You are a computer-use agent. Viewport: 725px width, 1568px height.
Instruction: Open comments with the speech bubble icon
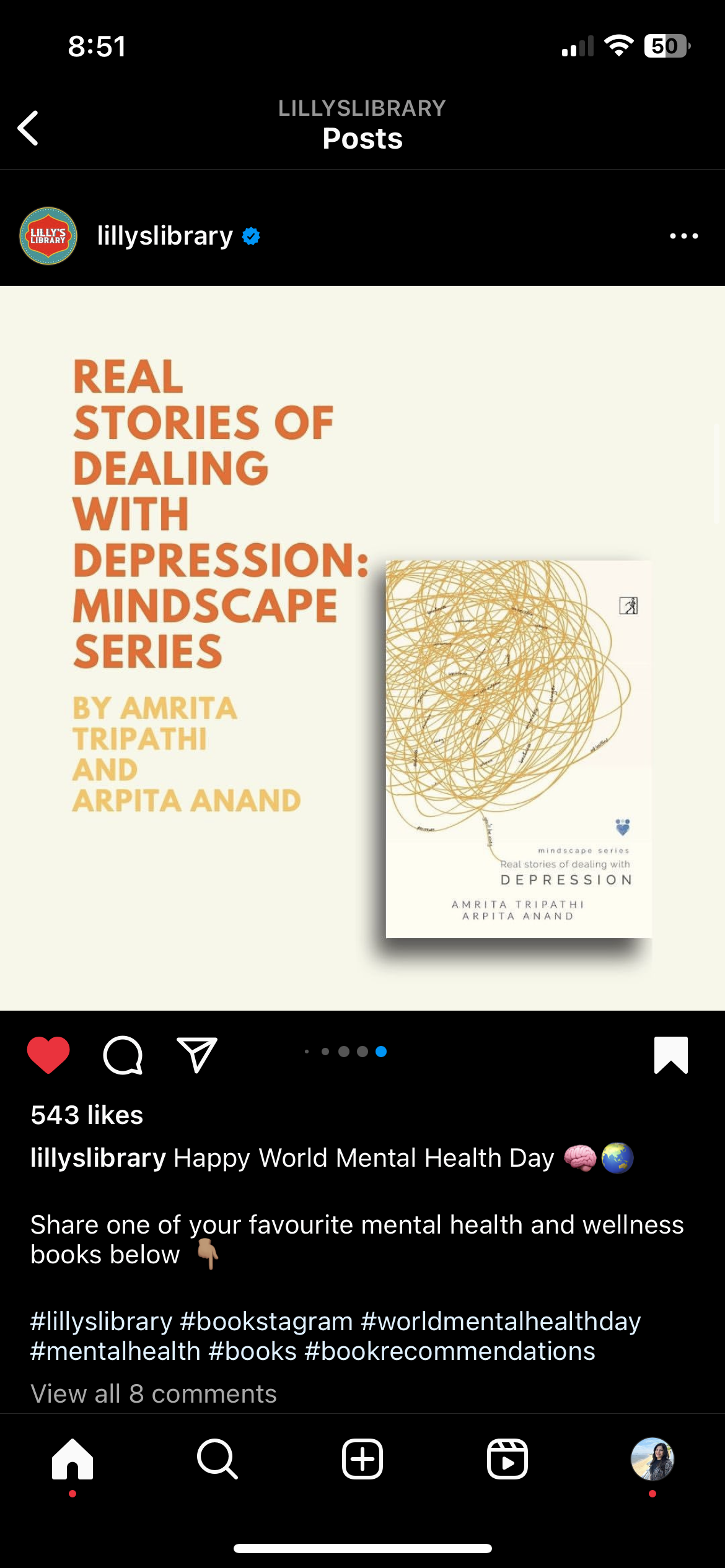(x=123, y=1055)
